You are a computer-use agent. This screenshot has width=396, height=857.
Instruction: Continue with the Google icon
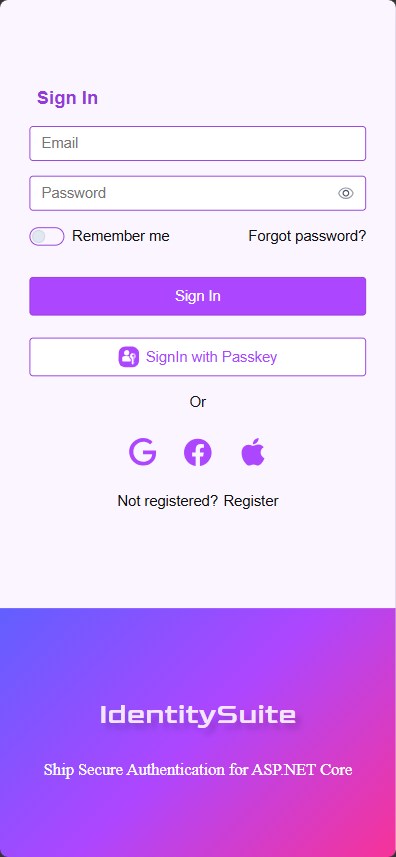143,453
